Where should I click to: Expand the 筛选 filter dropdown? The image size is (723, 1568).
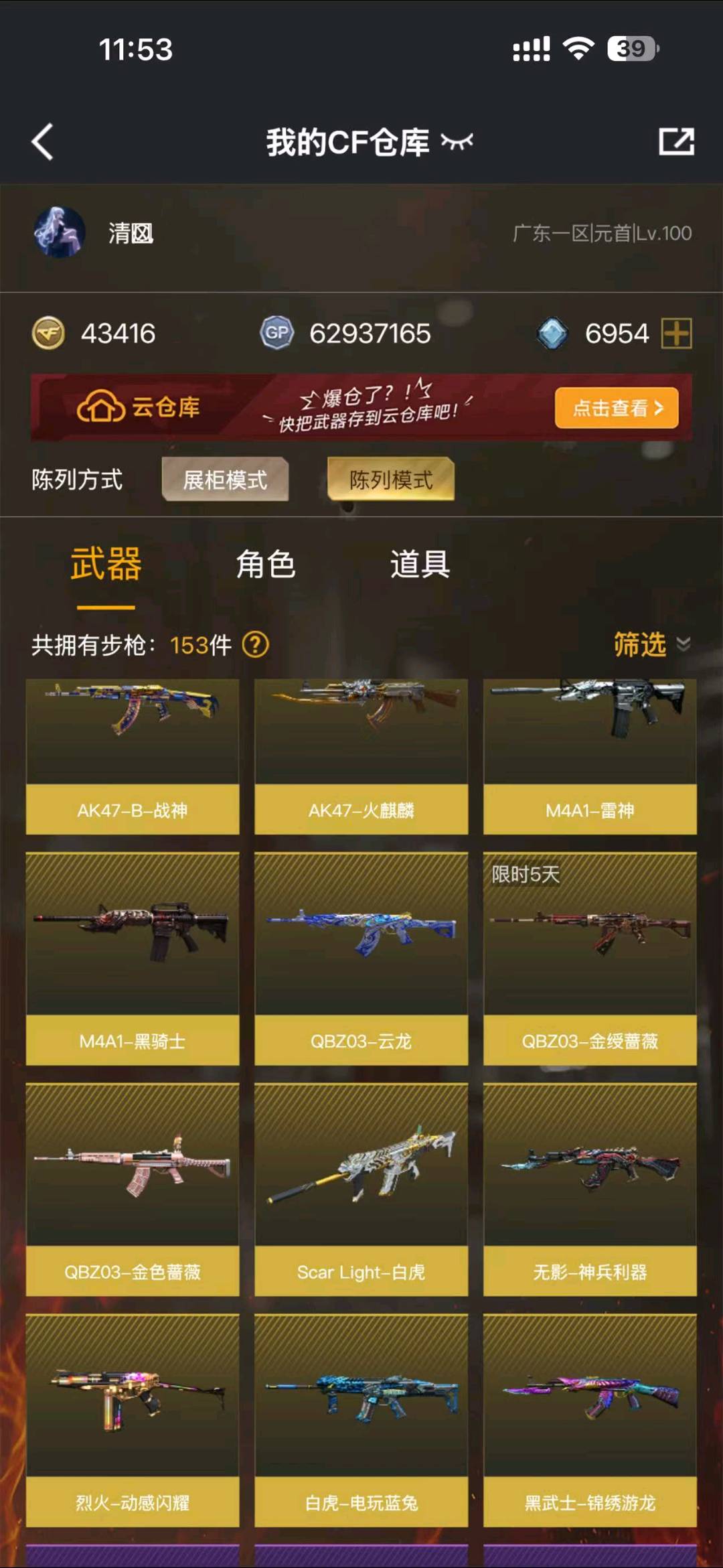click(652, 644)
